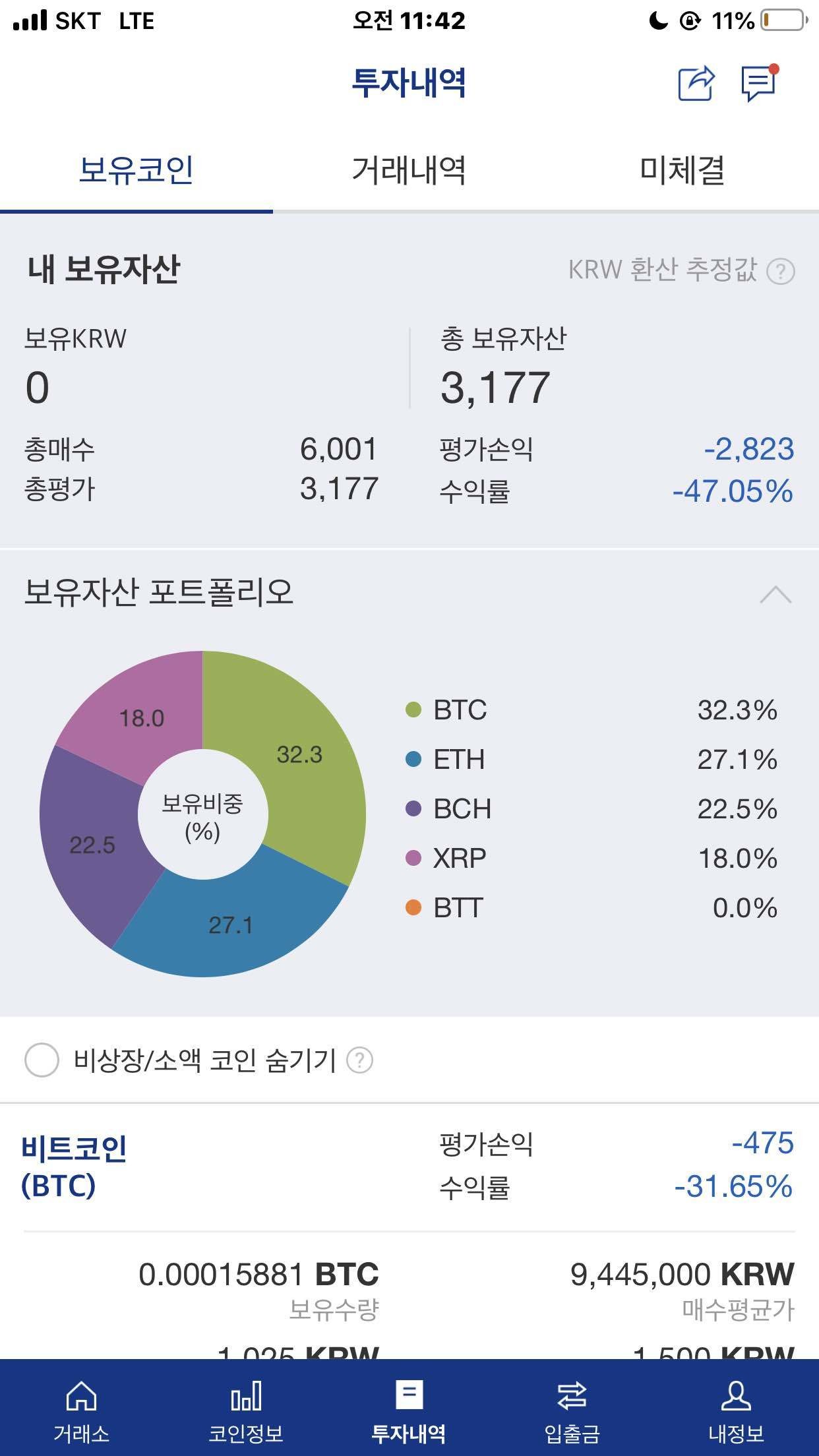Switch to the 거래내역 tab
The width and height of the screenshot is (819, 1456).
(409, 171)
